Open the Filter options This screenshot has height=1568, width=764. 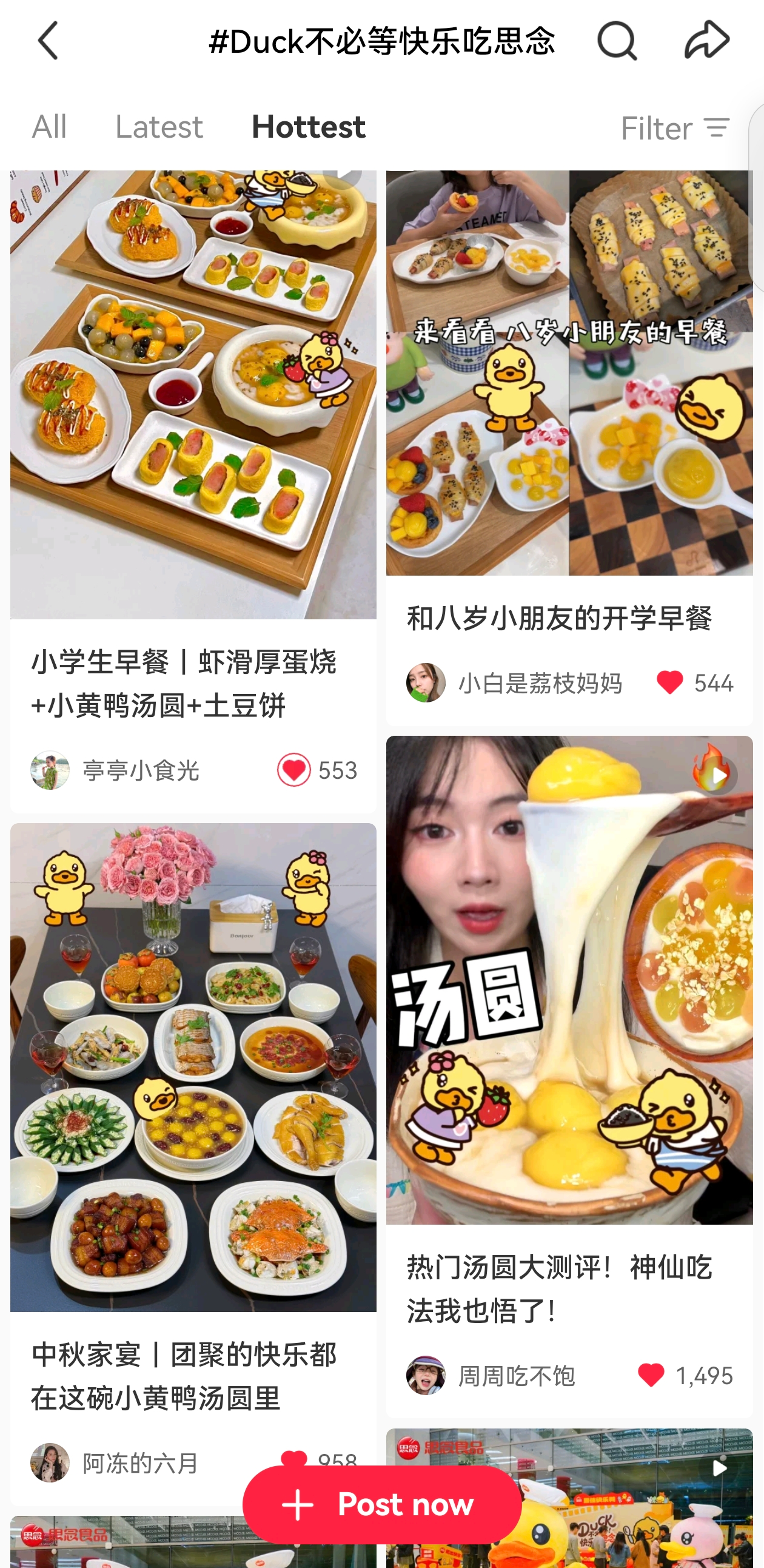point(675,129)
